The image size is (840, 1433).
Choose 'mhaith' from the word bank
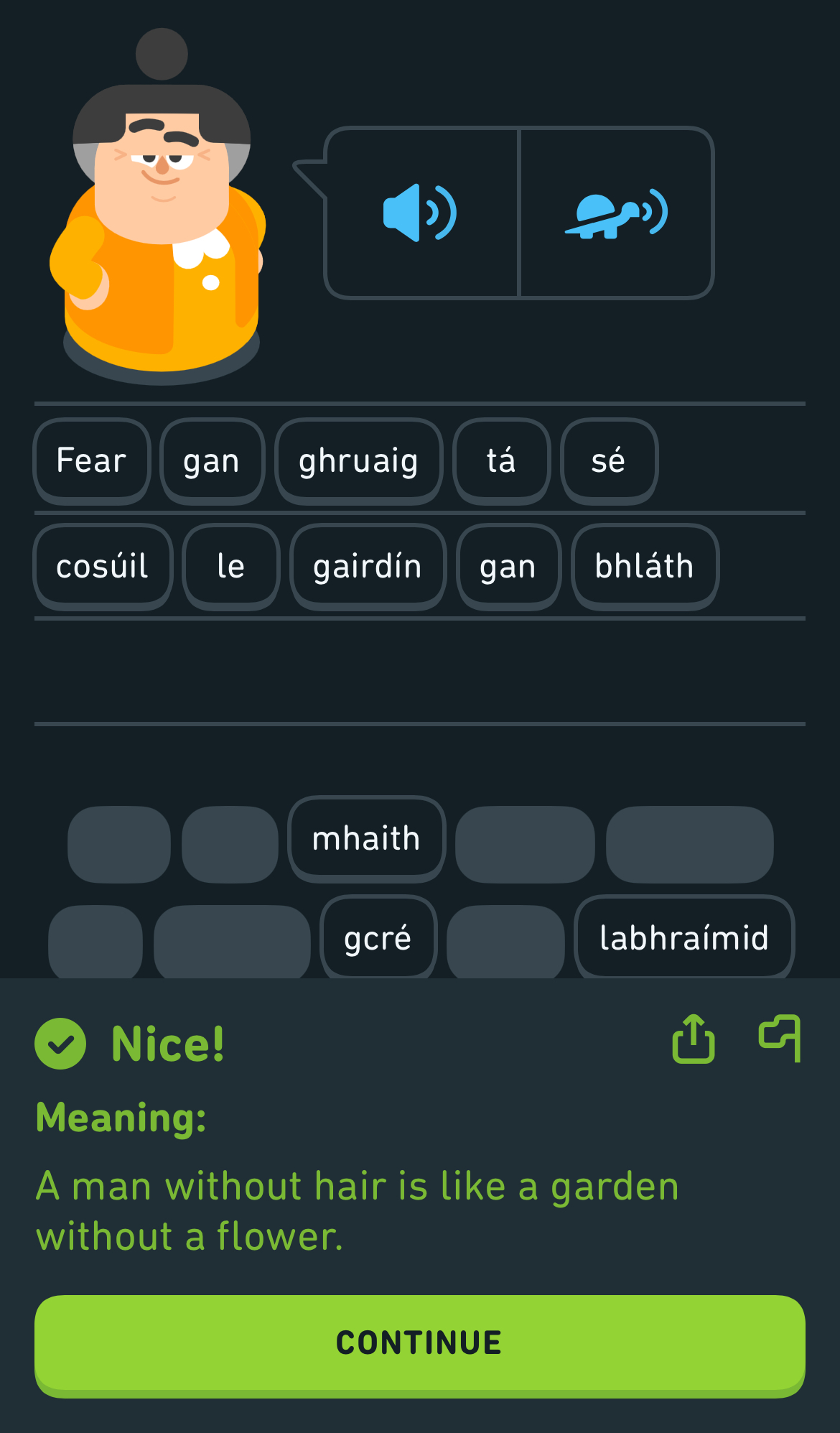(366, 839)
